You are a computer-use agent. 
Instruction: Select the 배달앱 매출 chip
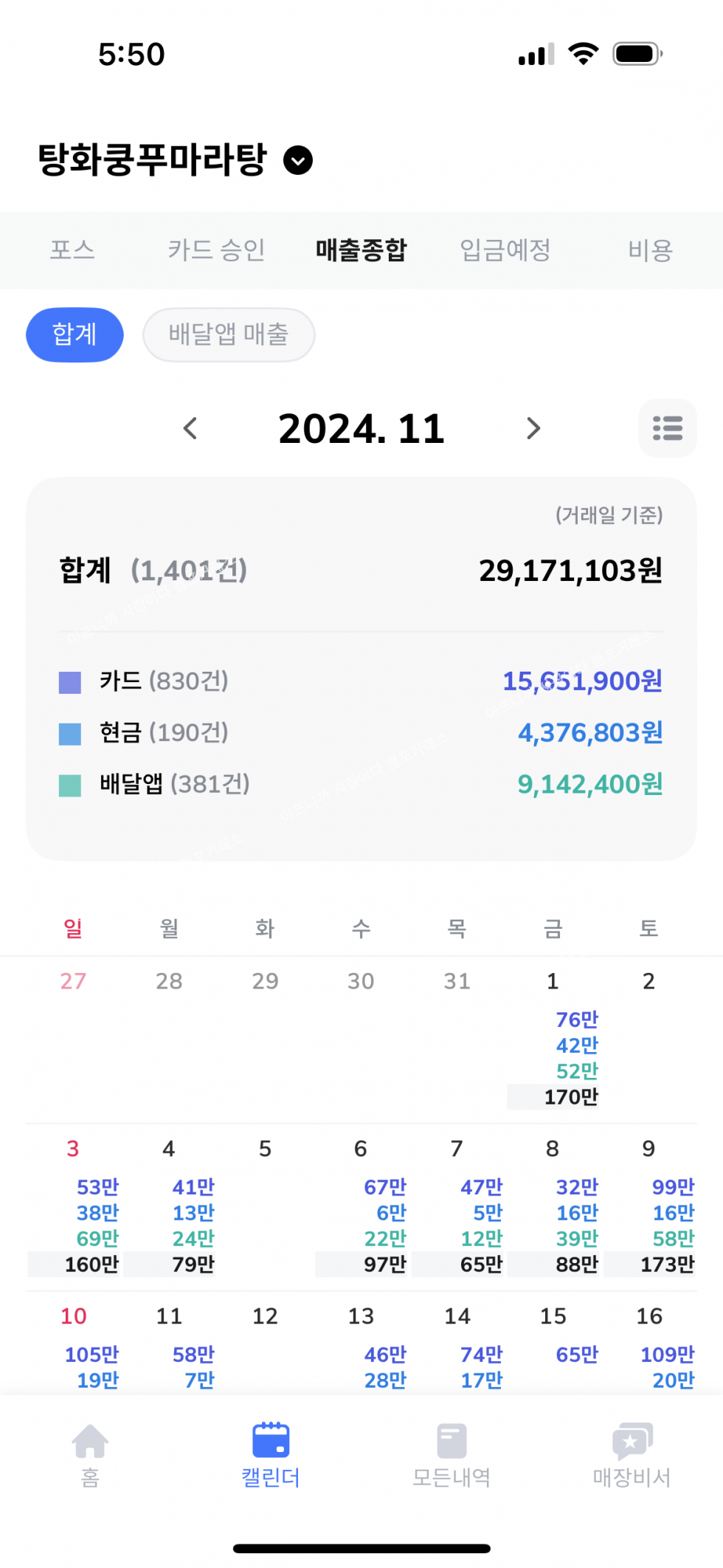tap(229, 335)
